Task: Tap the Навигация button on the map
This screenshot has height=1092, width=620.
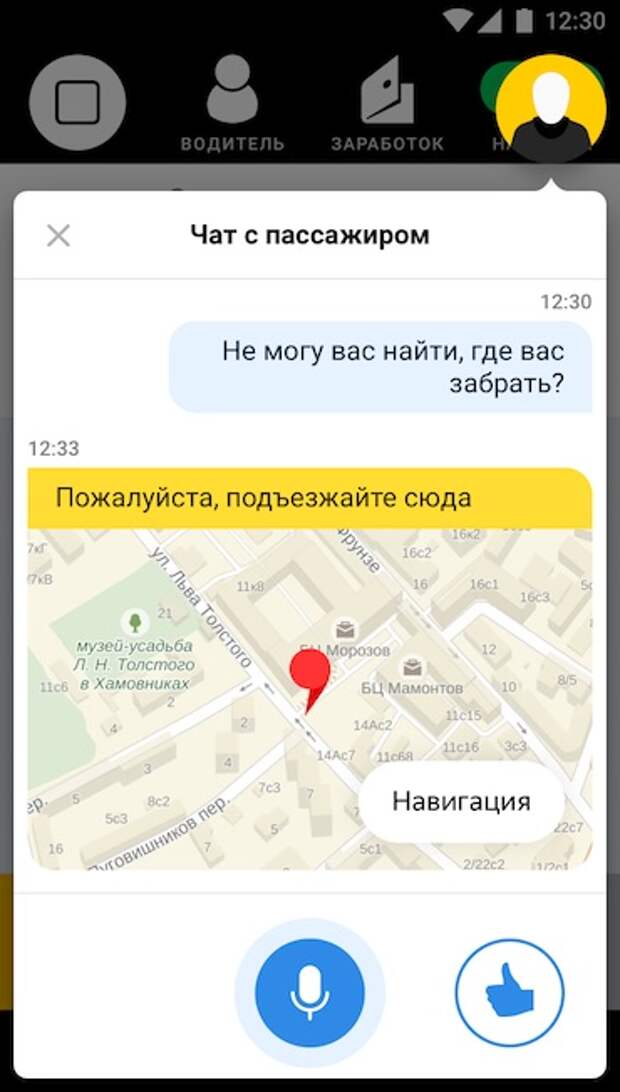Action: click(x=461, y=802)
